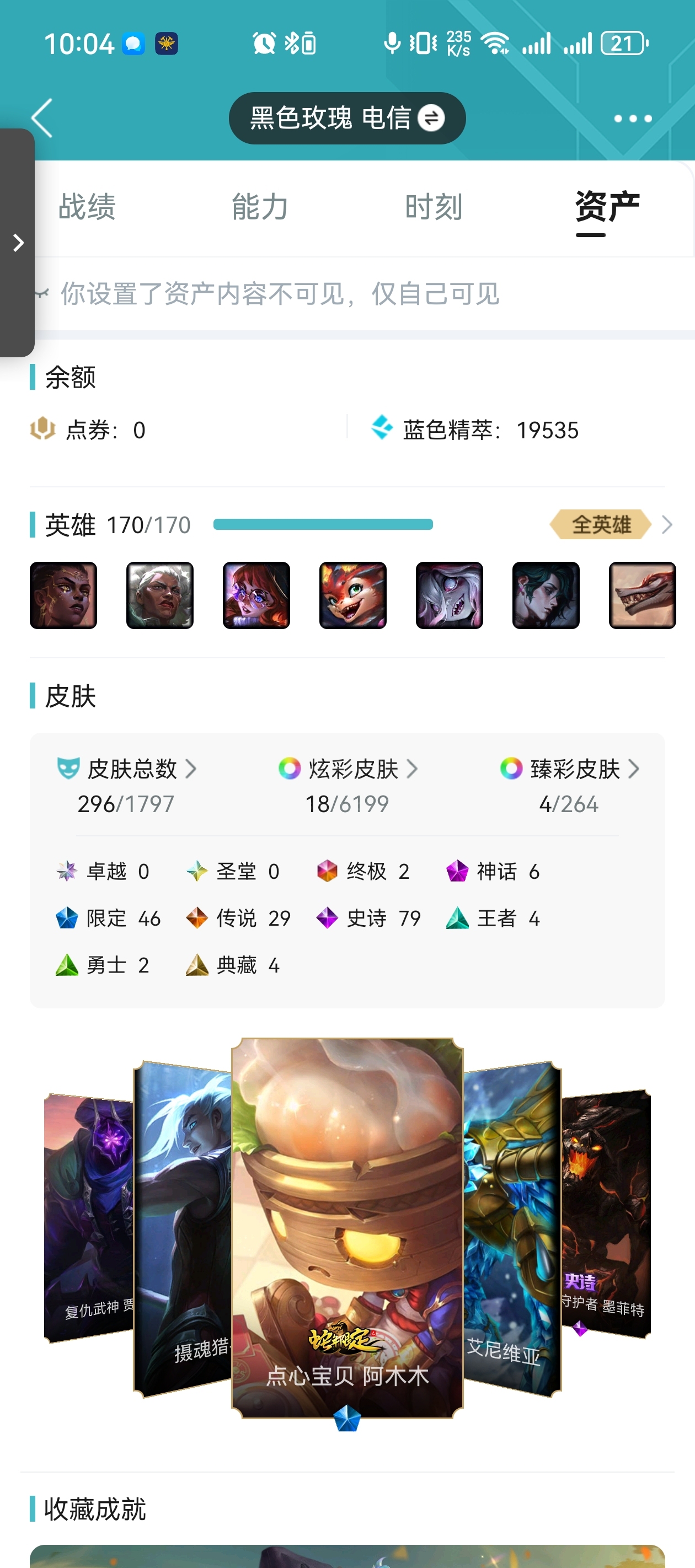This screenshot has width=695, height=1568.
Task: Select the 摄魂猎 skin card
Action: pos(181,1228)
